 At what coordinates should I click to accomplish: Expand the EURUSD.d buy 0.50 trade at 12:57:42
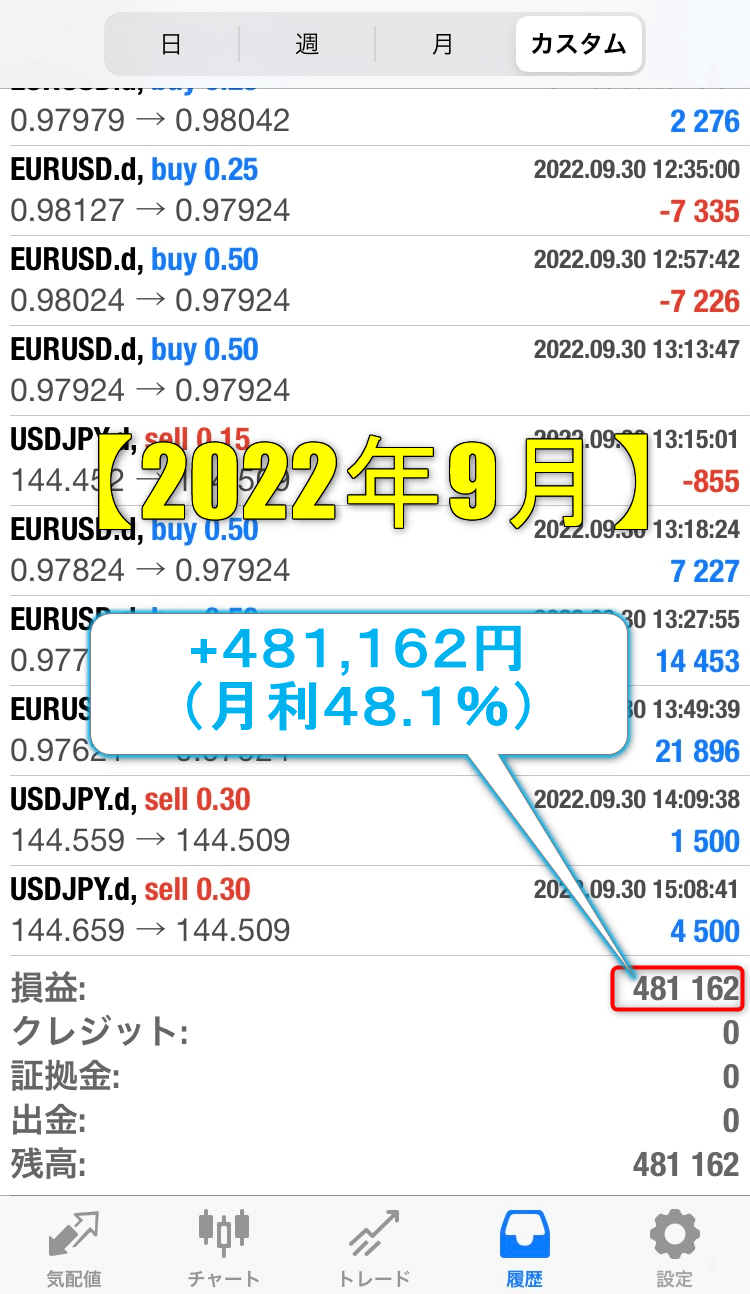[375, 281]
